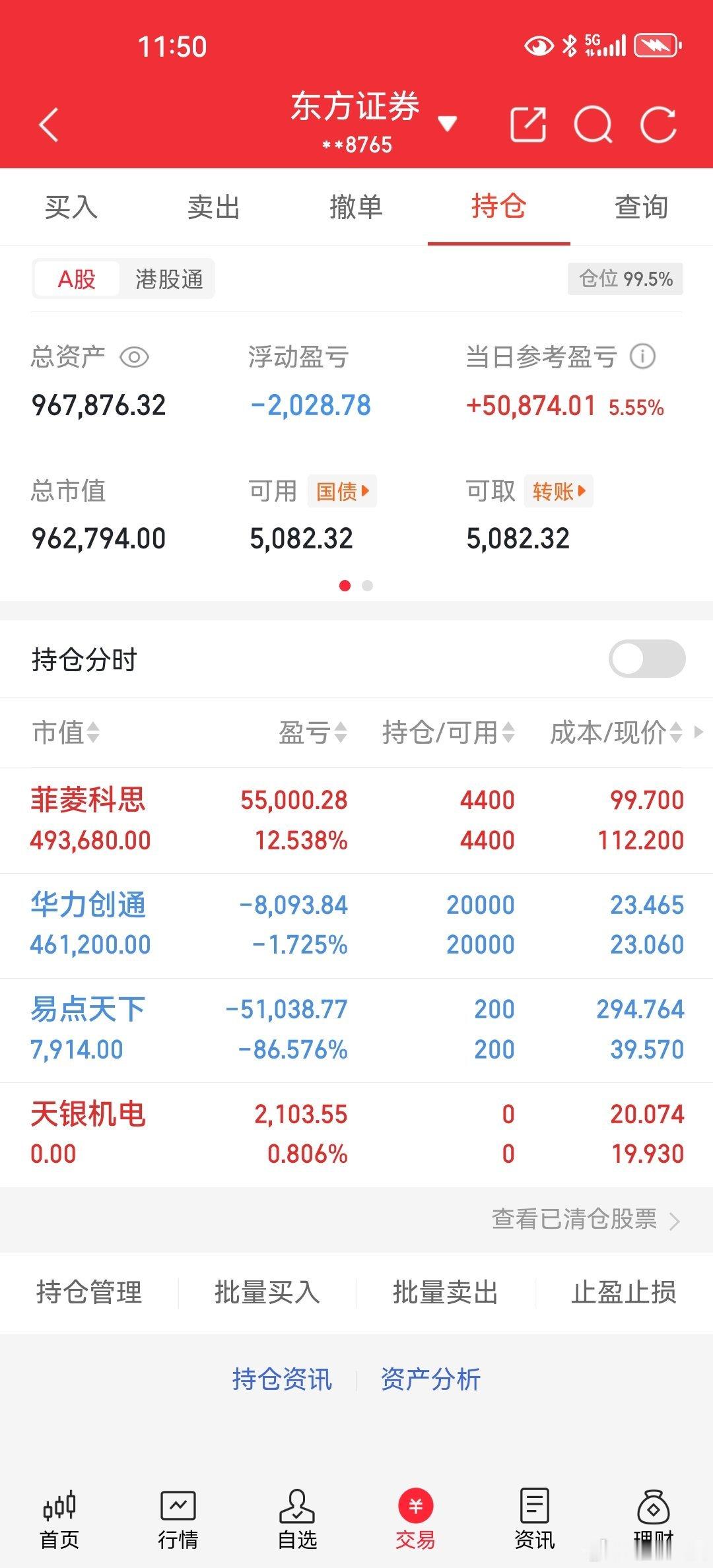Expand the 国债 option next to 可用
Screen dimensions: 713x1568
coord(342,491)
